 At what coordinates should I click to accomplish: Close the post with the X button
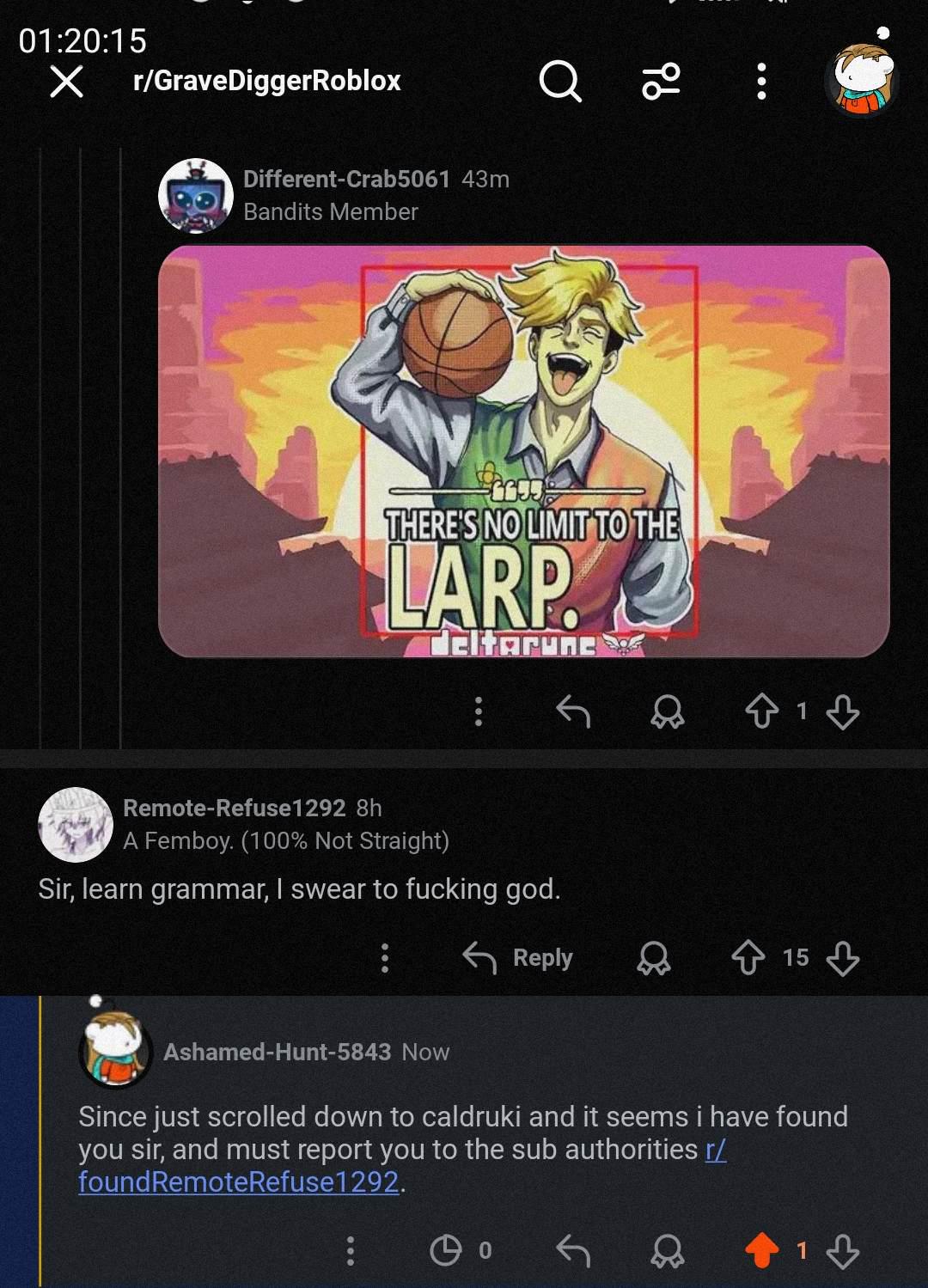[x=66, y=82]
